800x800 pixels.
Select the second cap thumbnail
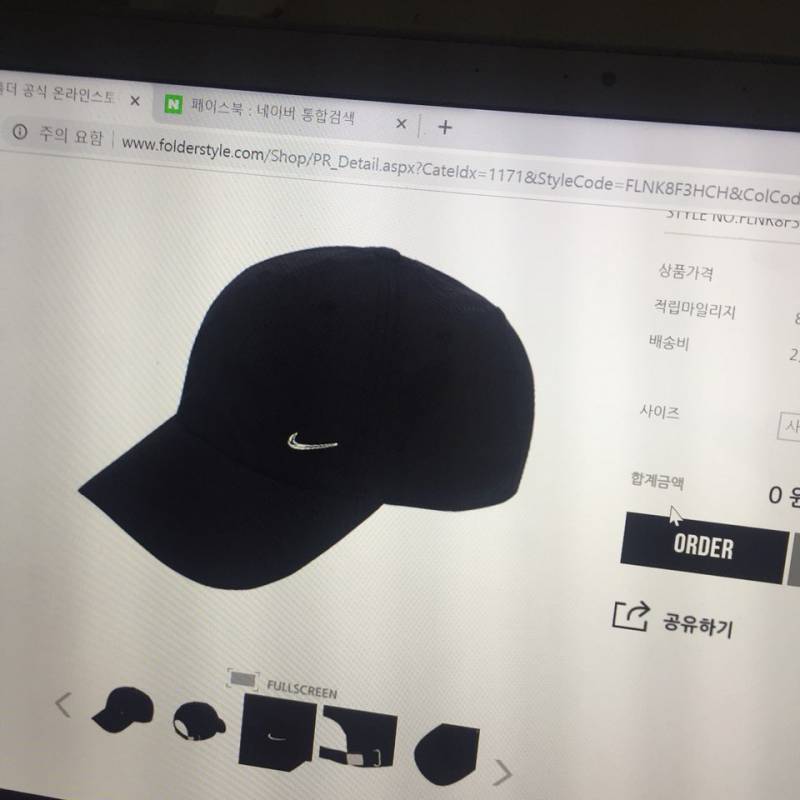click(x=199, y=720)
